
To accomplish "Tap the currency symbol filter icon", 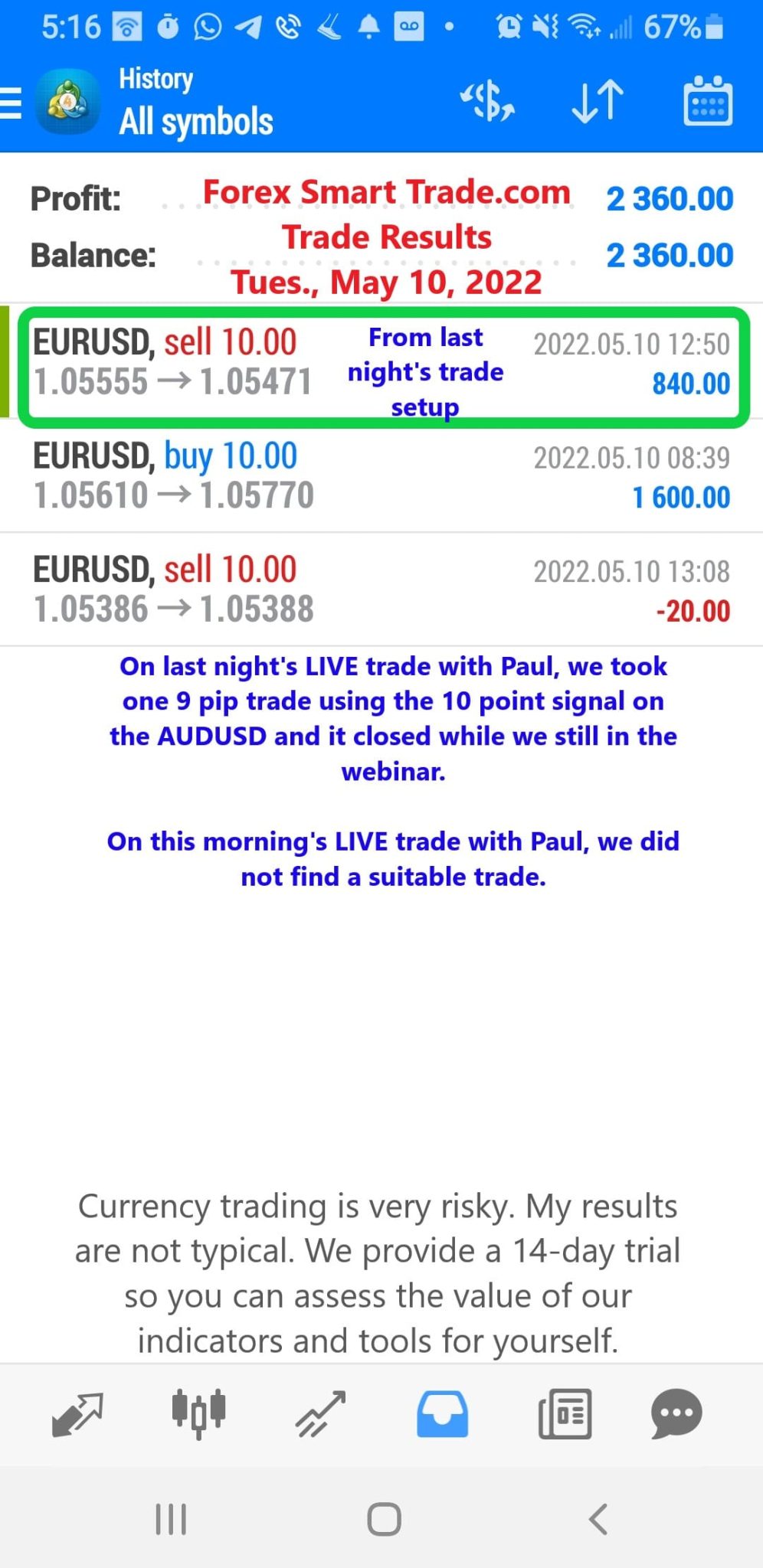I will tap(487, 101).
